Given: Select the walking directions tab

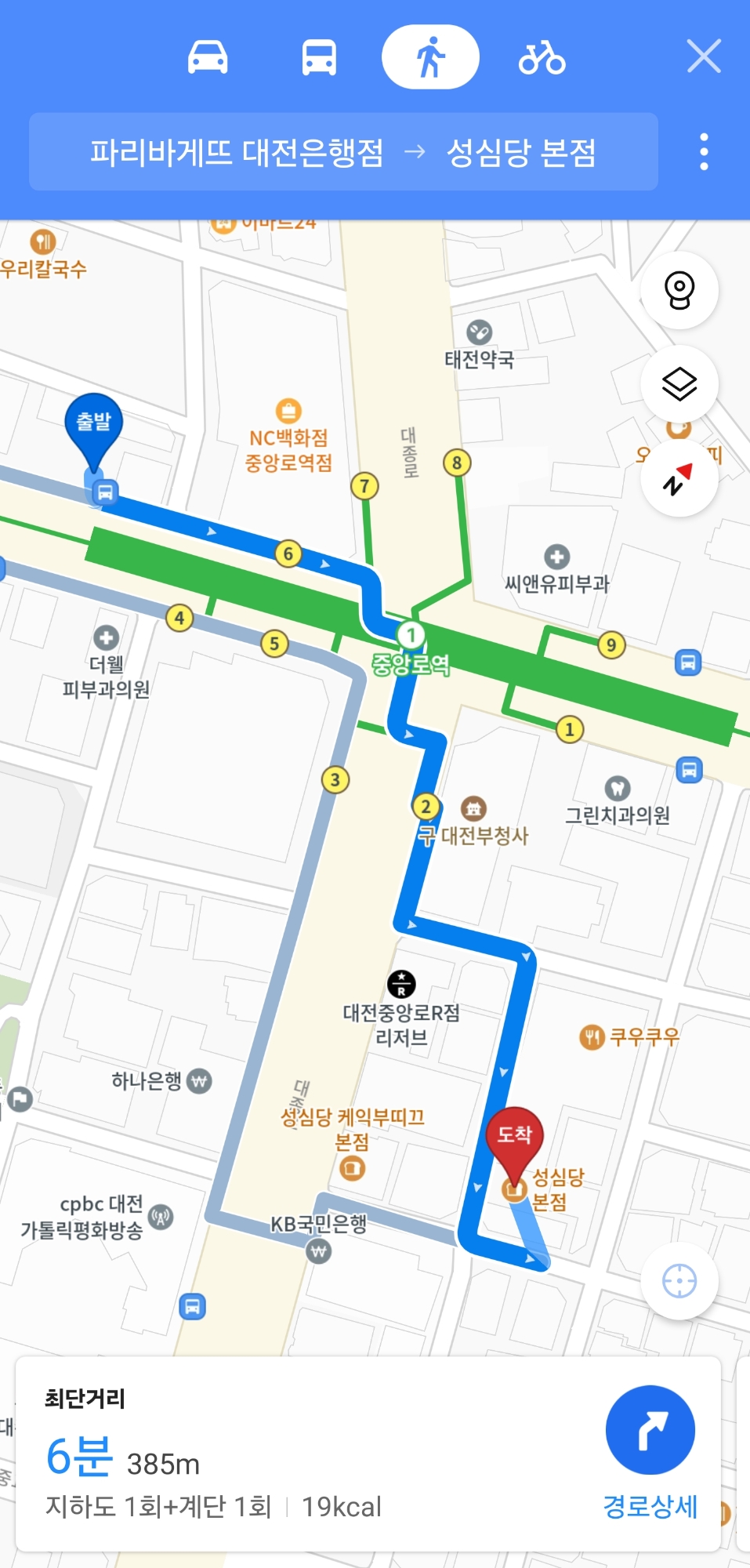Looking at the screenshot, I should point(430,57).
